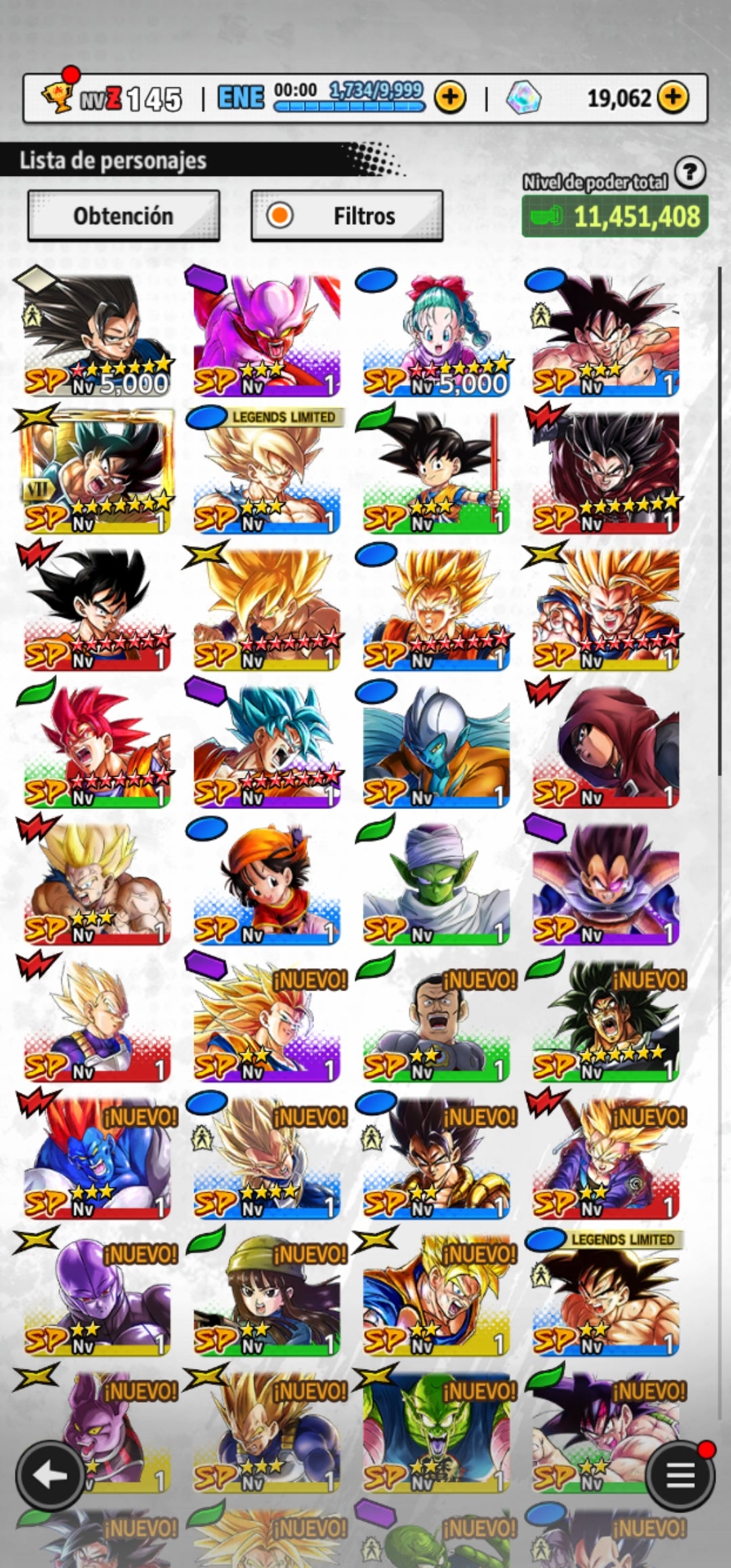Open help for Nivel de poder total
Image resolution: width=731 pixels, height=1568 pixels.
point(690,173)
